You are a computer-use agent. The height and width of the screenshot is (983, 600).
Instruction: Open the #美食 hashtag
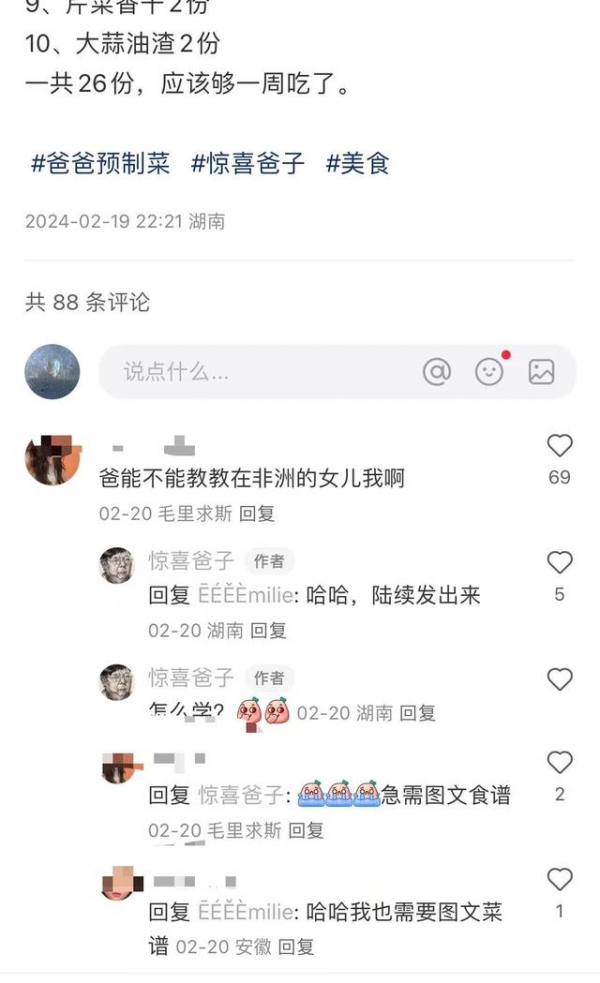pos(357,162)
